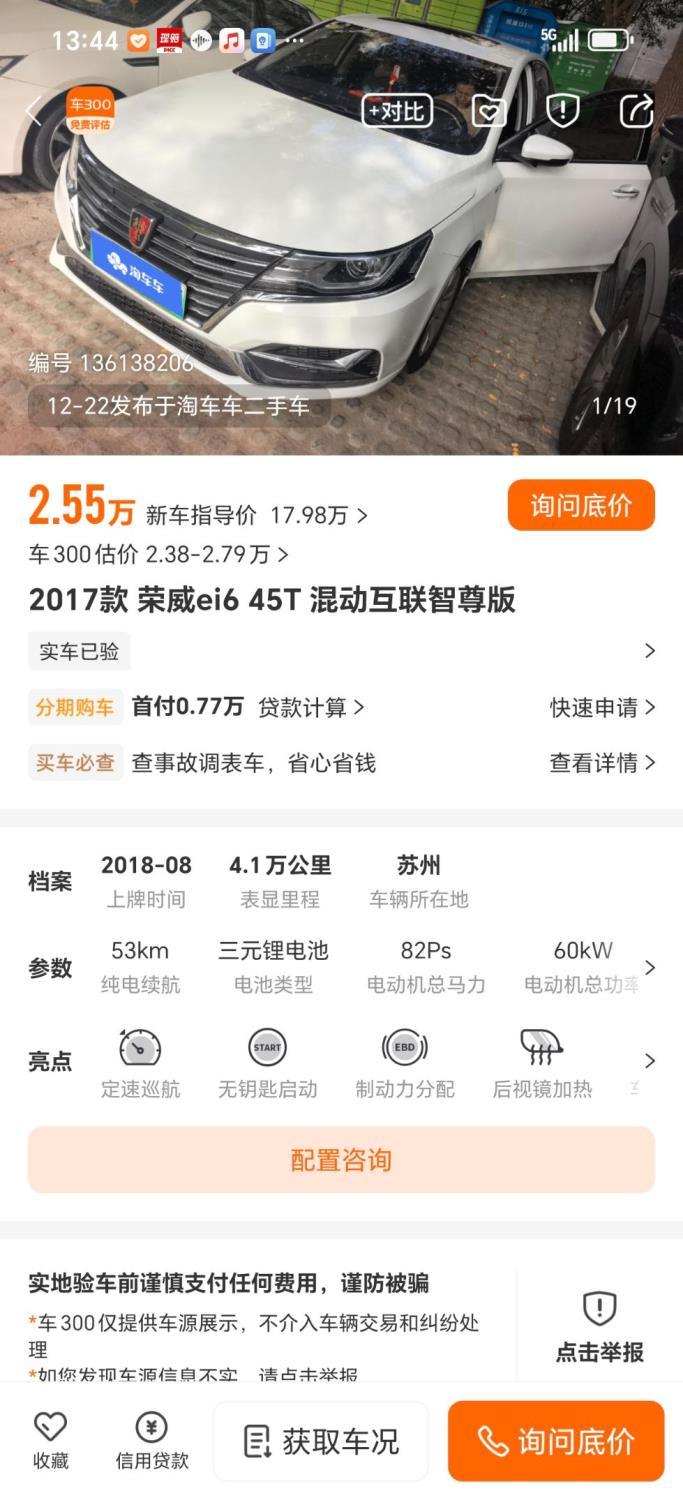Expand the 实车已验 row
Screen dimensions: 683x1500
click(649, 651)
